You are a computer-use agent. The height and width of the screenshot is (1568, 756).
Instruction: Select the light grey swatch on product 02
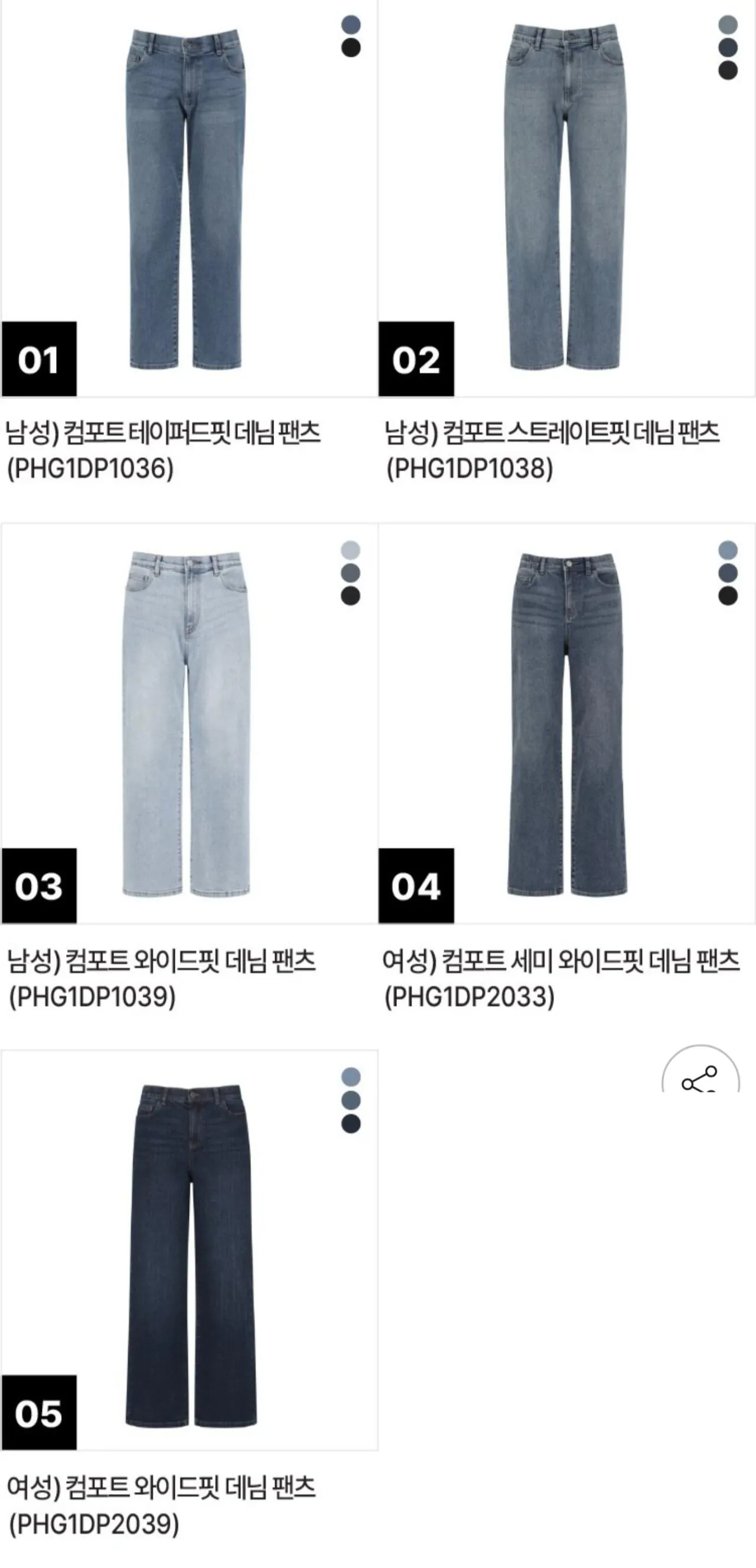[x=729, y=25]
